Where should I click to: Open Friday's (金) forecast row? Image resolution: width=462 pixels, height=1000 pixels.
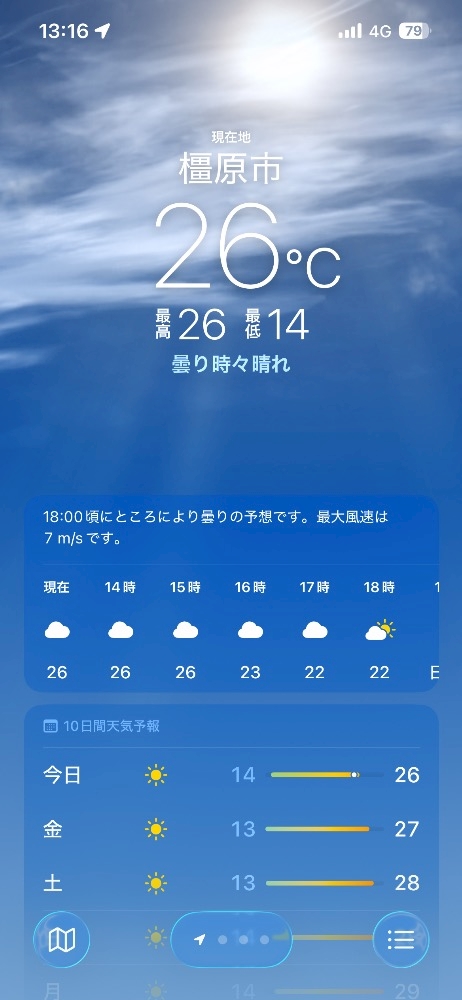coord(231,829)
